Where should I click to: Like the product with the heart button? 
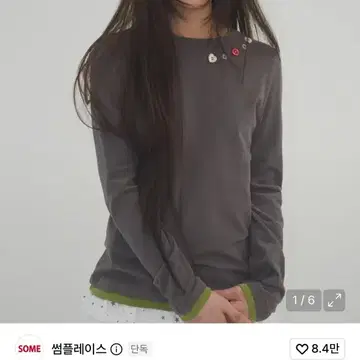point(317,349)
